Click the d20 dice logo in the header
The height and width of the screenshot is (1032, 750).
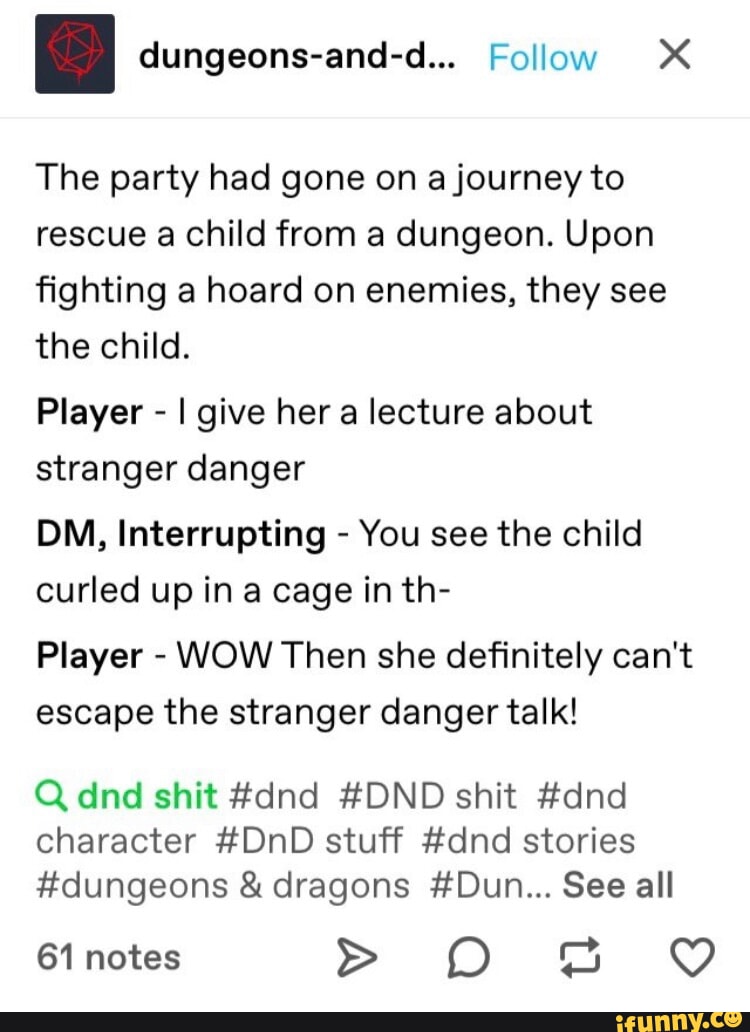click(74, 56)
